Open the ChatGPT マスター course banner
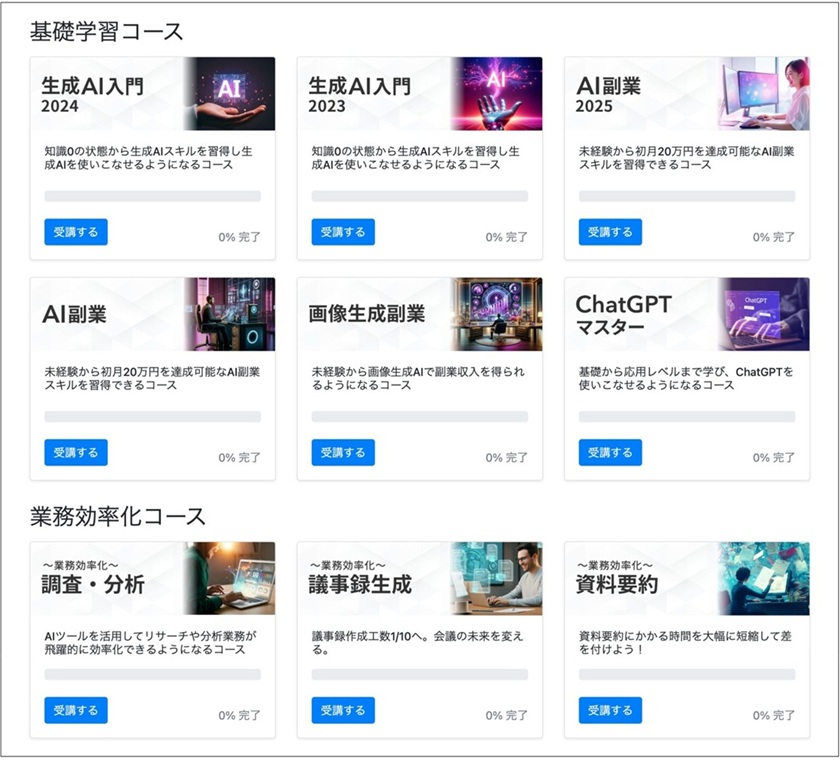The image size is (840, 761). [x=687, y=314]
